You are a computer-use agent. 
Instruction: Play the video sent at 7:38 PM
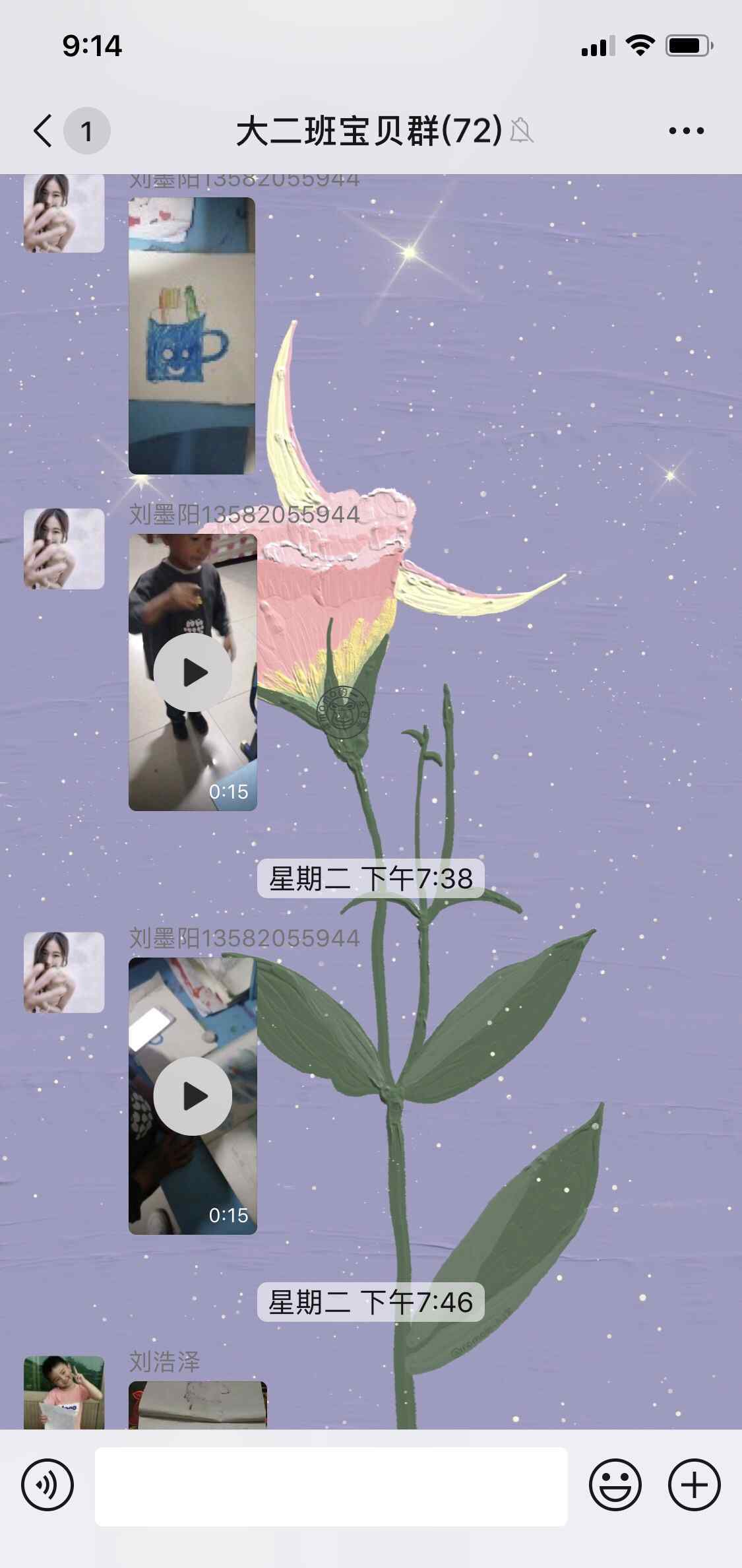click(193, 1096)
